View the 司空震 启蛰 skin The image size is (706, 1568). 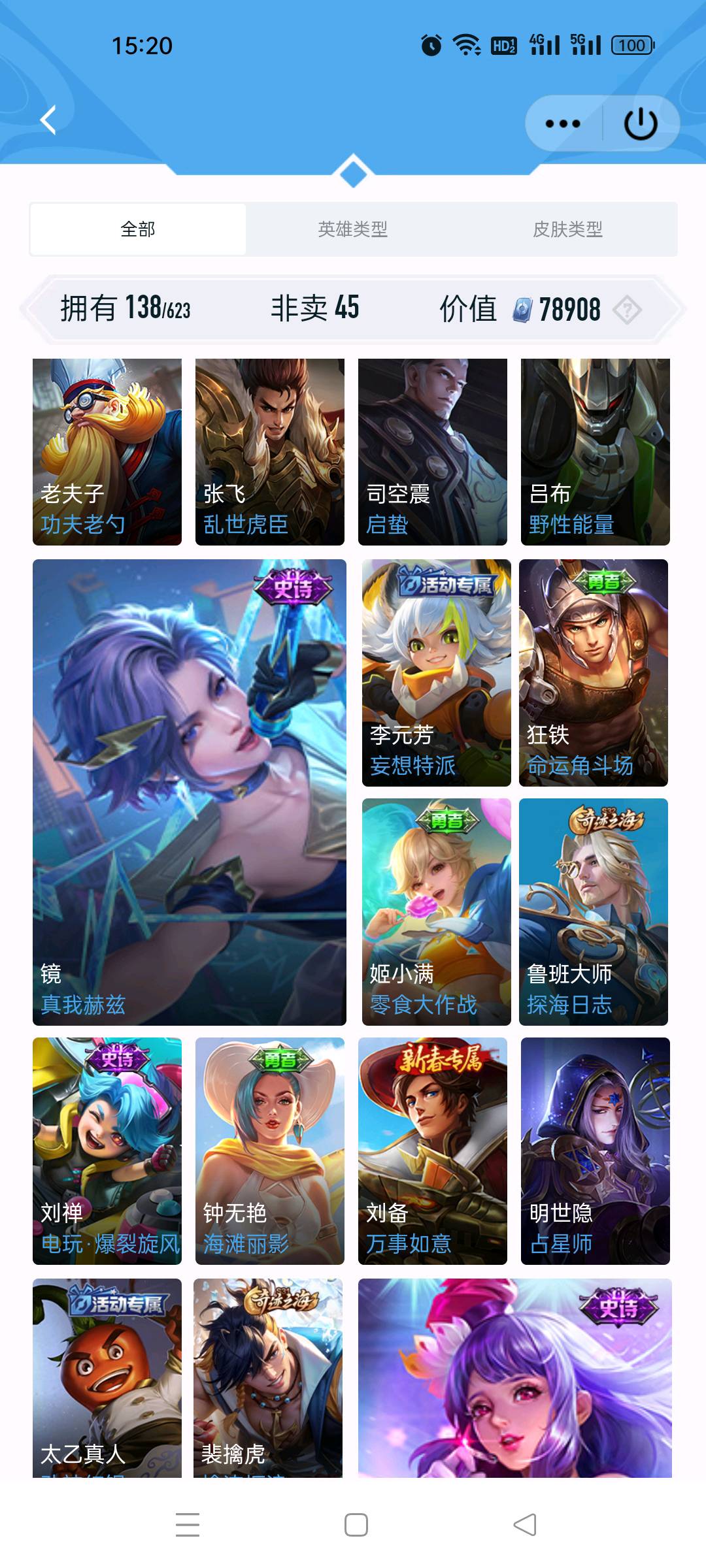click(432, 451)
